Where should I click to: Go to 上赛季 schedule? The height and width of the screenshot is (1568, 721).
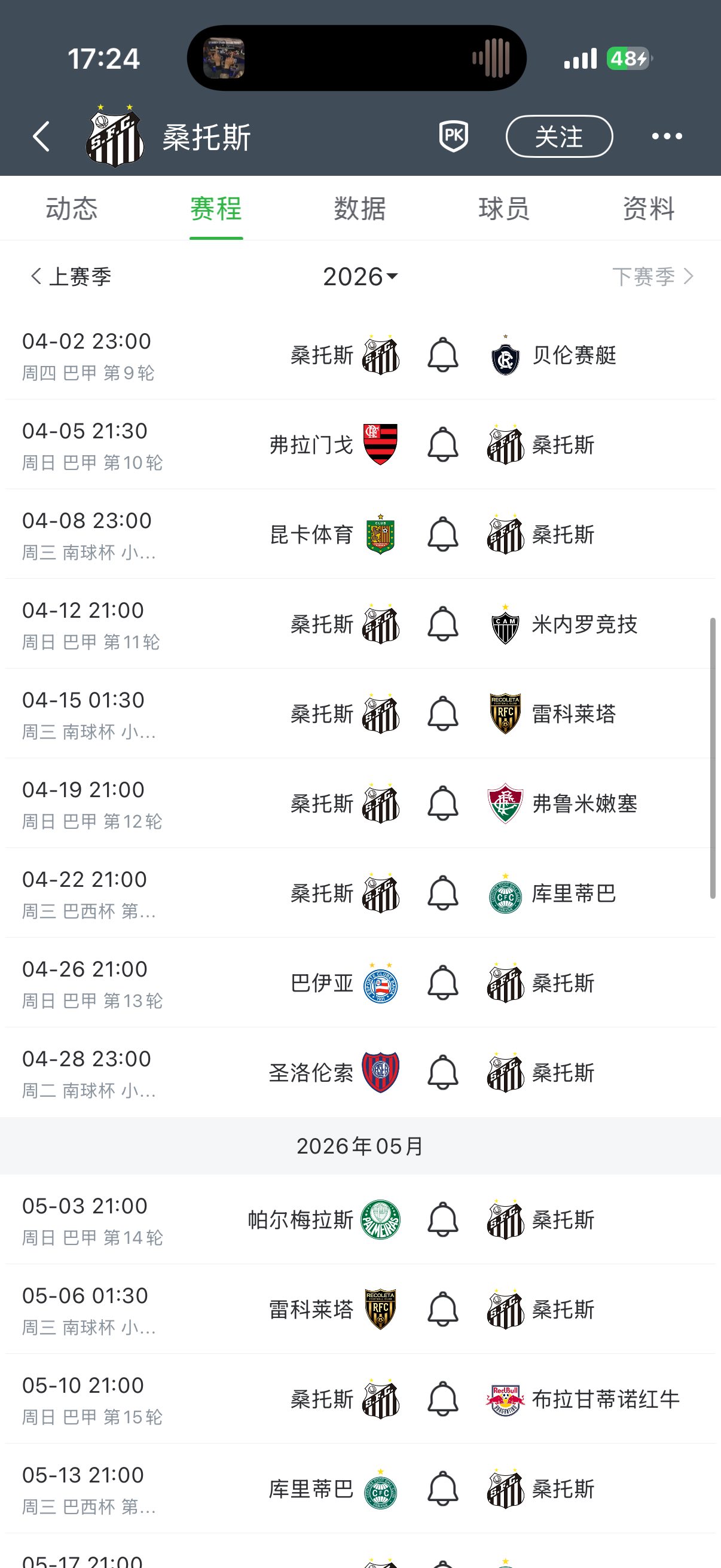71,277
